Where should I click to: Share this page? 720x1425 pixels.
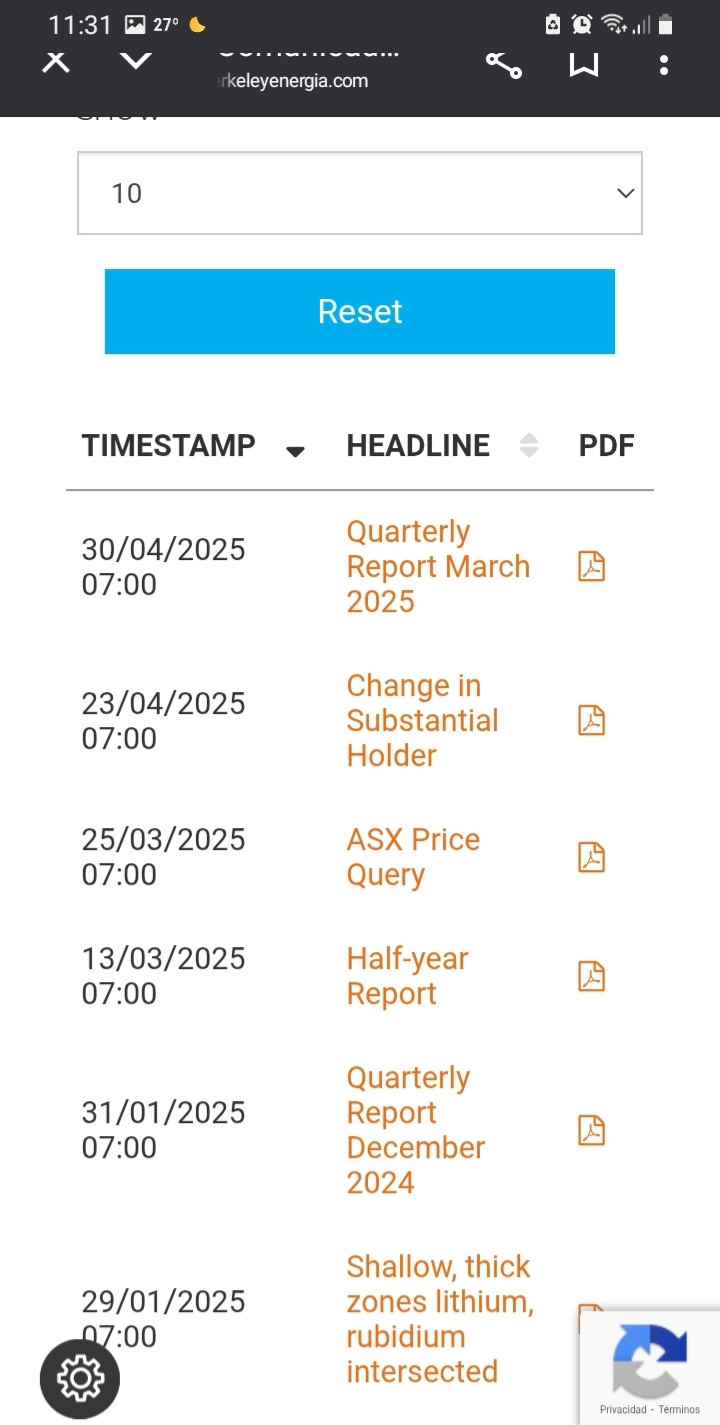click(x=504, y=64)
